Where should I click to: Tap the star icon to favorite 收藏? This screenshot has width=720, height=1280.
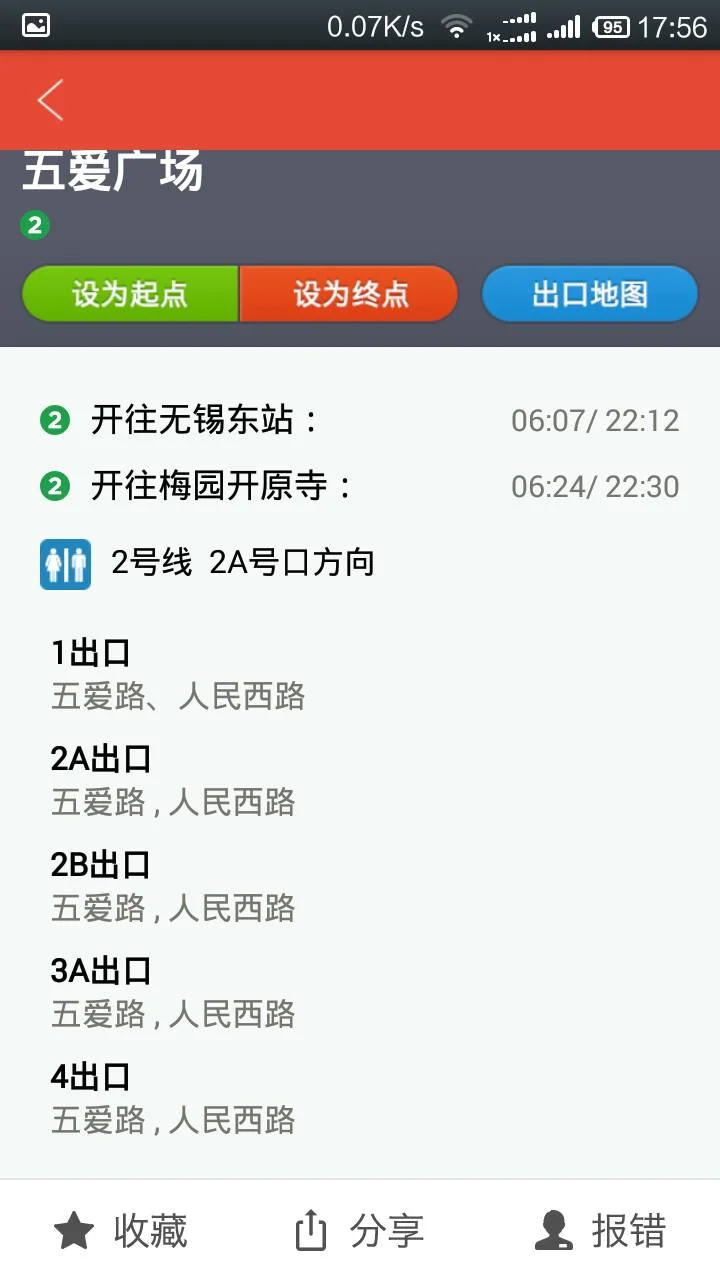tap(75, 1232)
